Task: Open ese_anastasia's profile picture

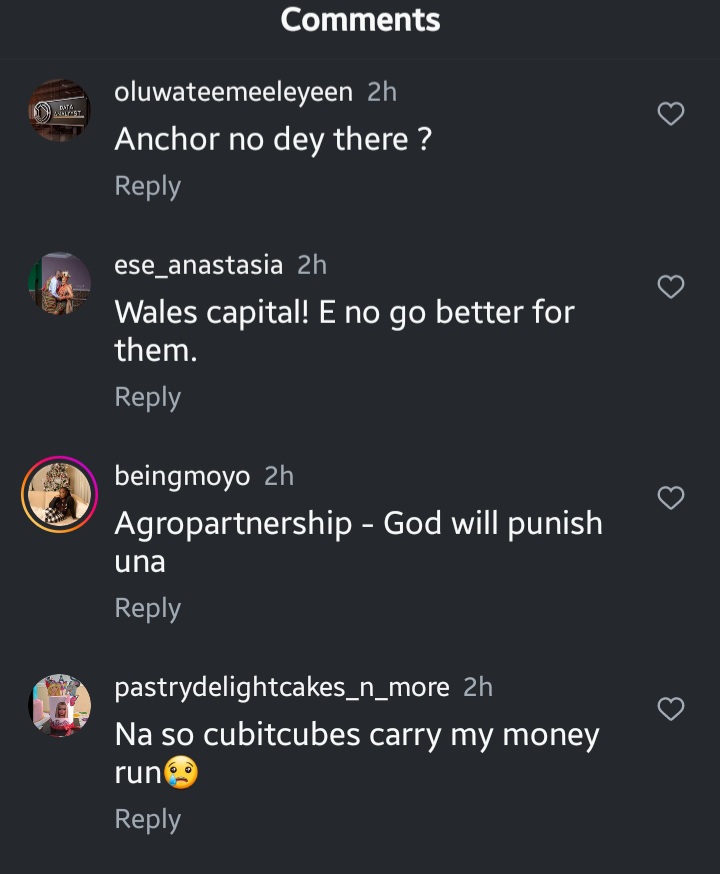Action: pyautogui.click(x=59, y=284)
